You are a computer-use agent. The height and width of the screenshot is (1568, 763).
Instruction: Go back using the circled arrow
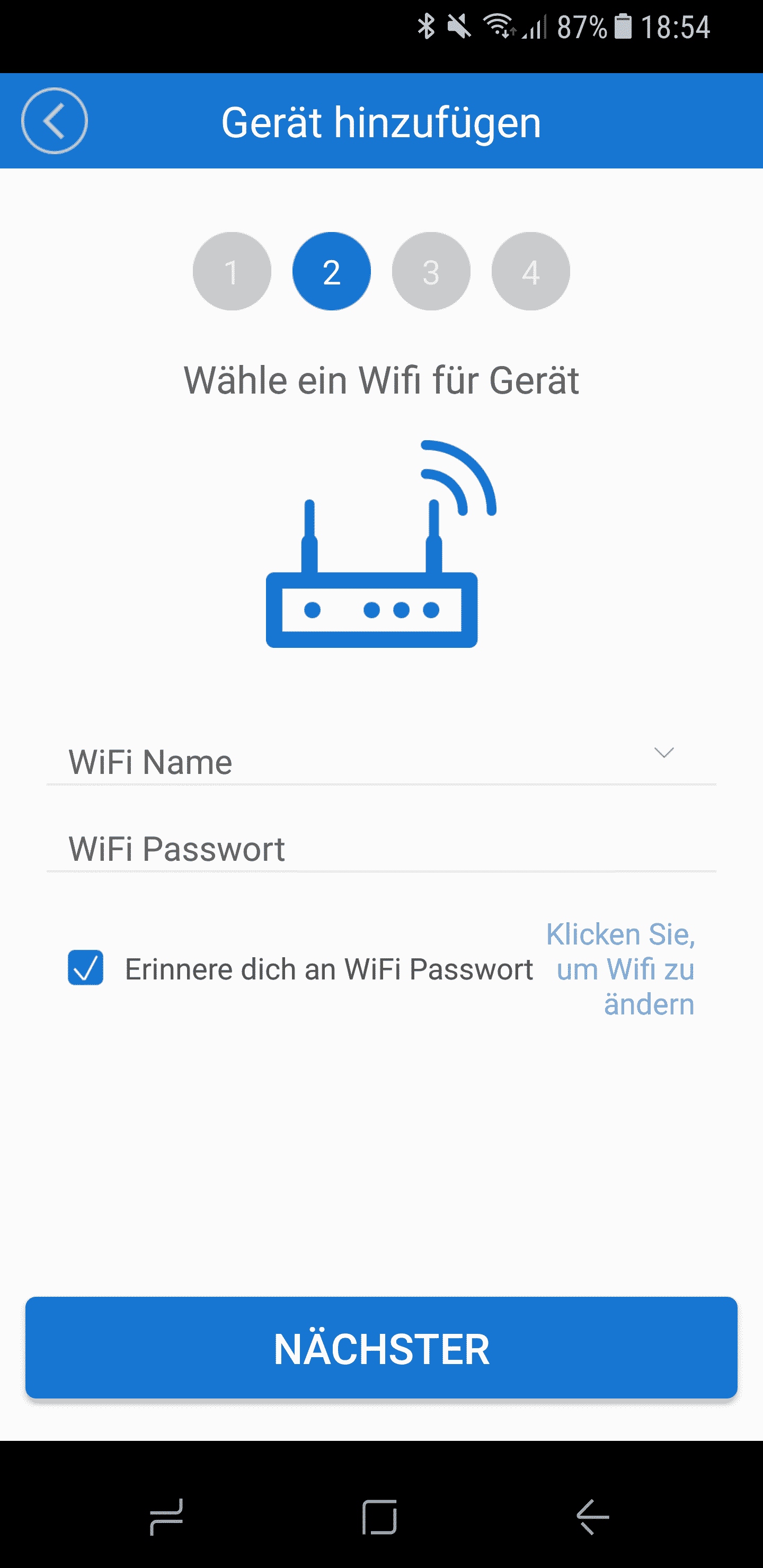tap(55, 121)
